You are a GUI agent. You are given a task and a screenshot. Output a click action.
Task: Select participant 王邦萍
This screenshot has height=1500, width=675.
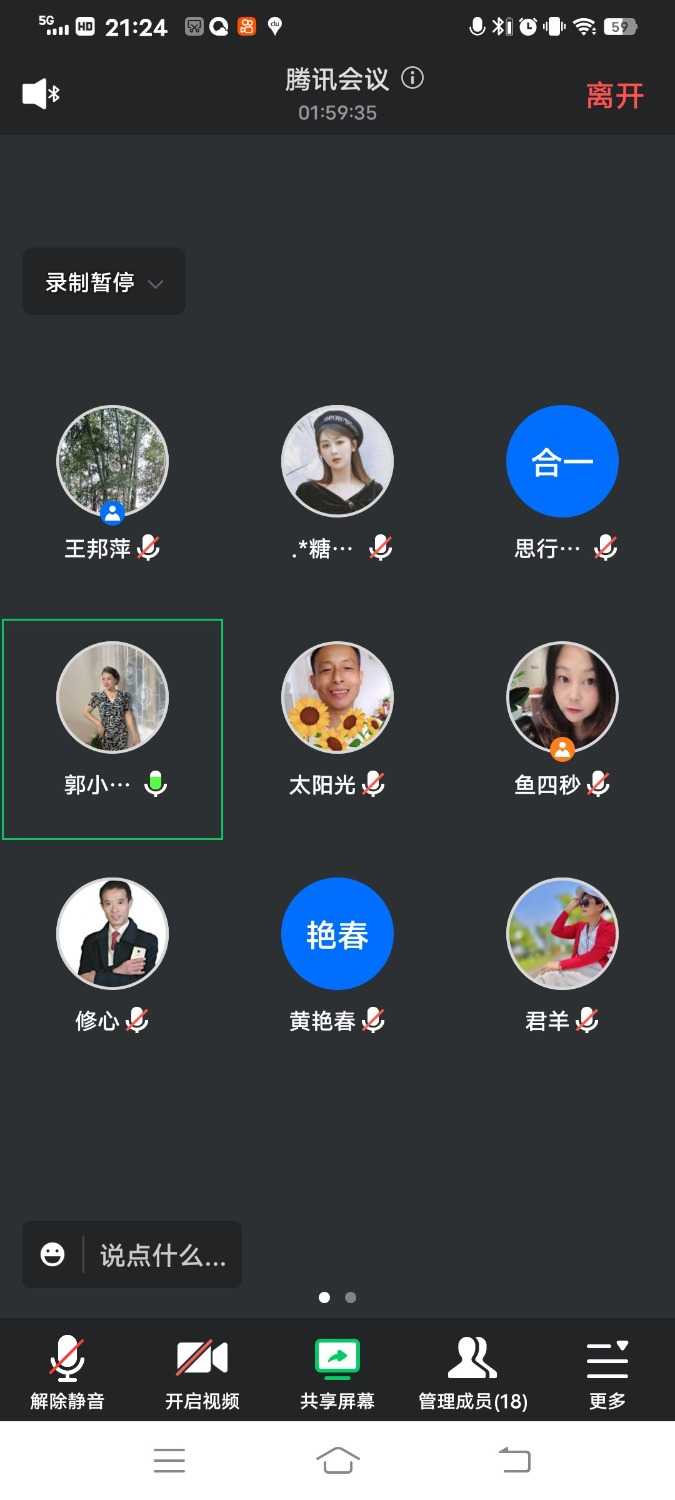[112, 462]
